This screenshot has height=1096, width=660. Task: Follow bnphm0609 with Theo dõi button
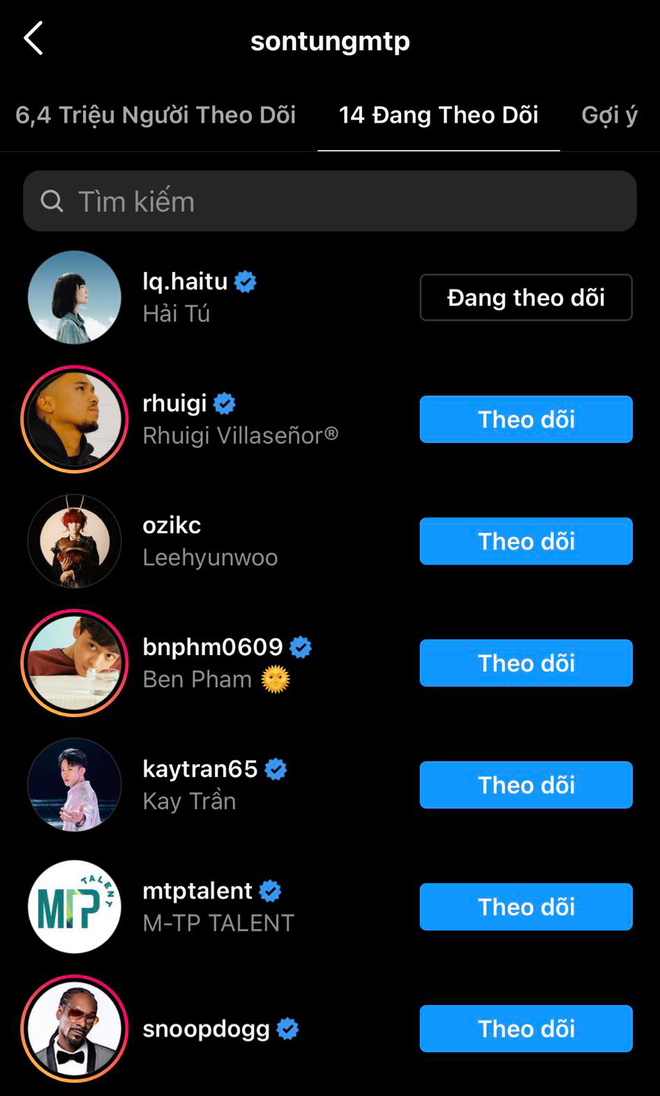point(526,663)
